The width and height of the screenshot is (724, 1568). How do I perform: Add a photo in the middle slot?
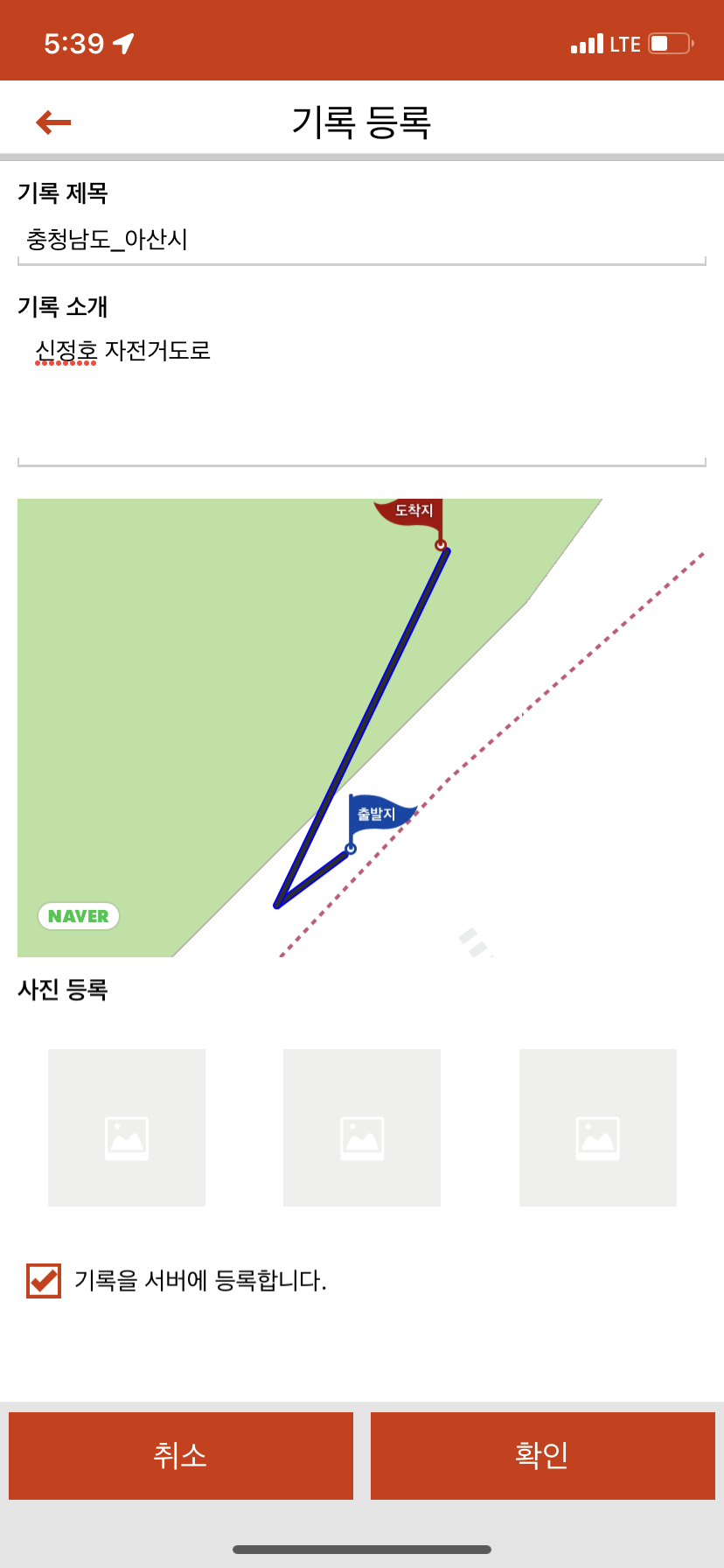coord(362,1128)
